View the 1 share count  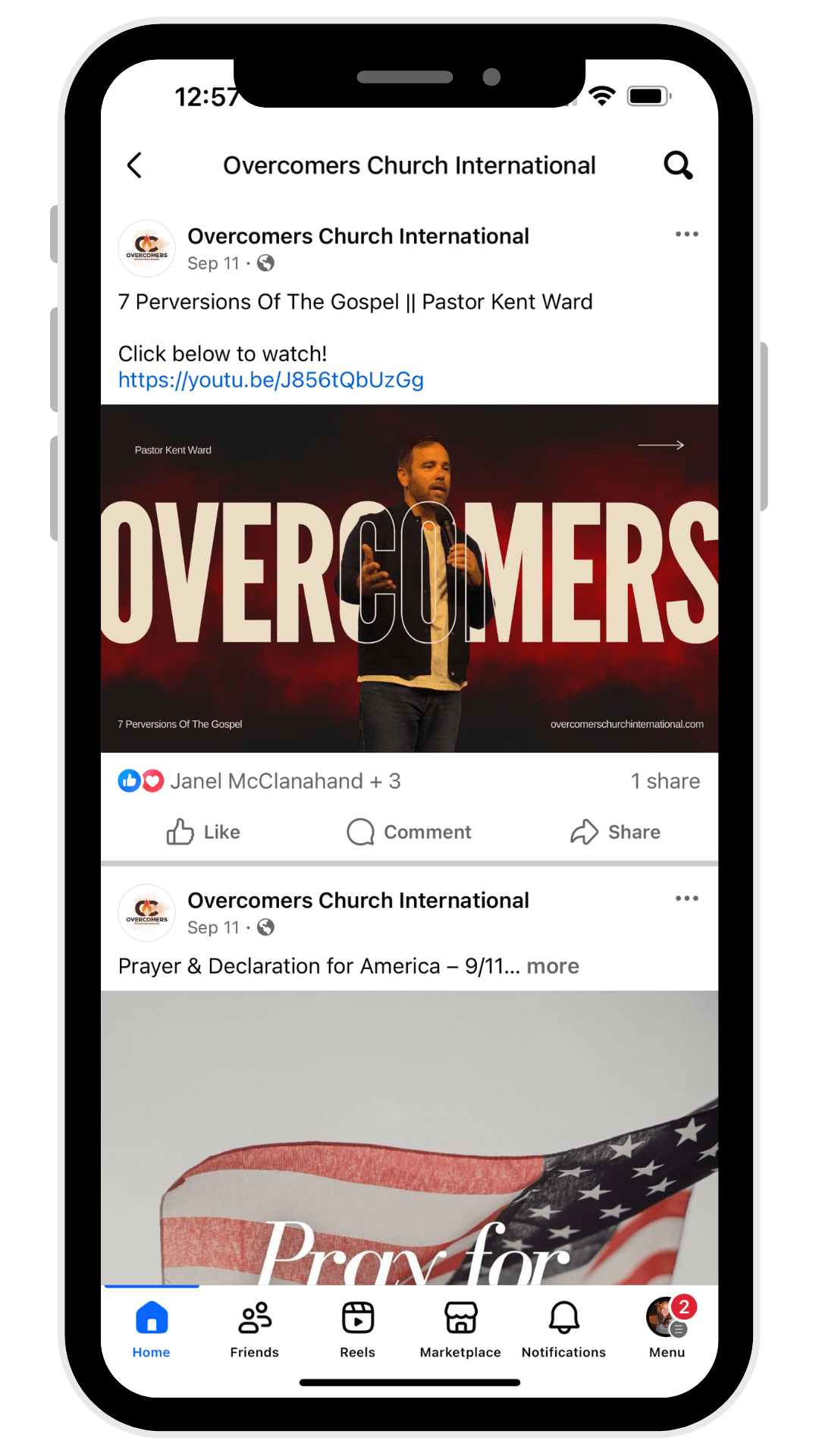(x=665, y=781)
